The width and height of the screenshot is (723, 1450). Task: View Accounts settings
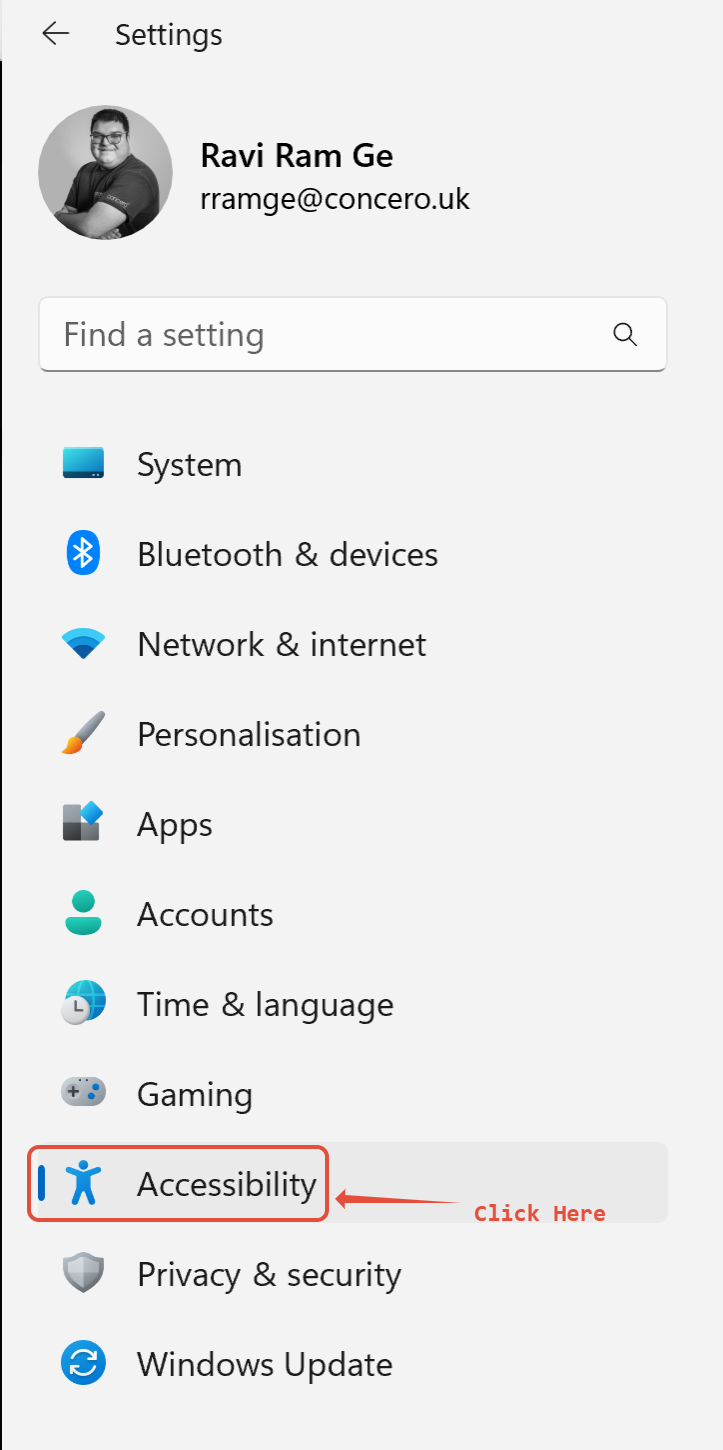pyautogui.click(x=205, y=915)
